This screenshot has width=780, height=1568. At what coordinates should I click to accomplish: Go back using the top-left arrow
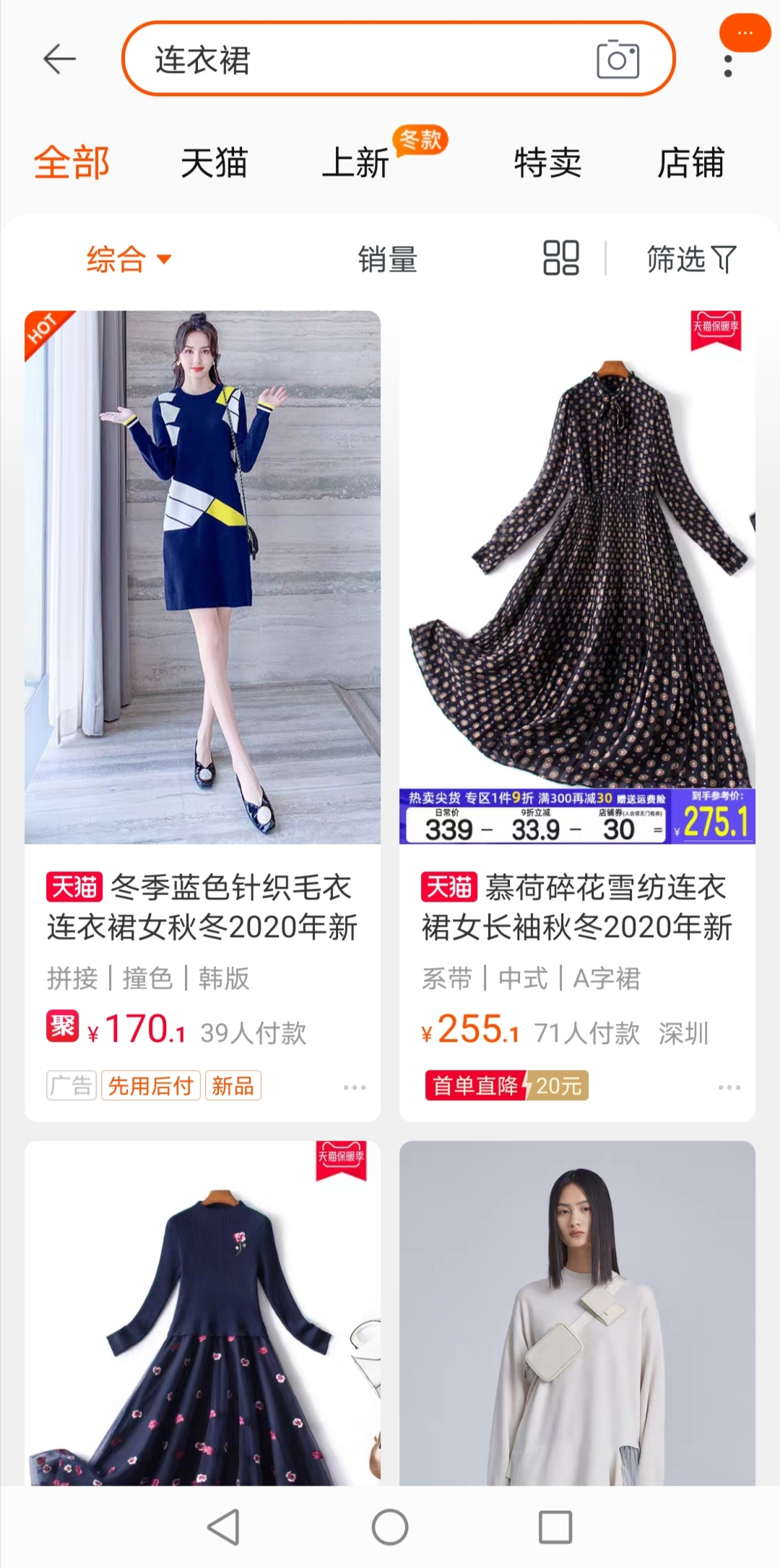point(59,59)
